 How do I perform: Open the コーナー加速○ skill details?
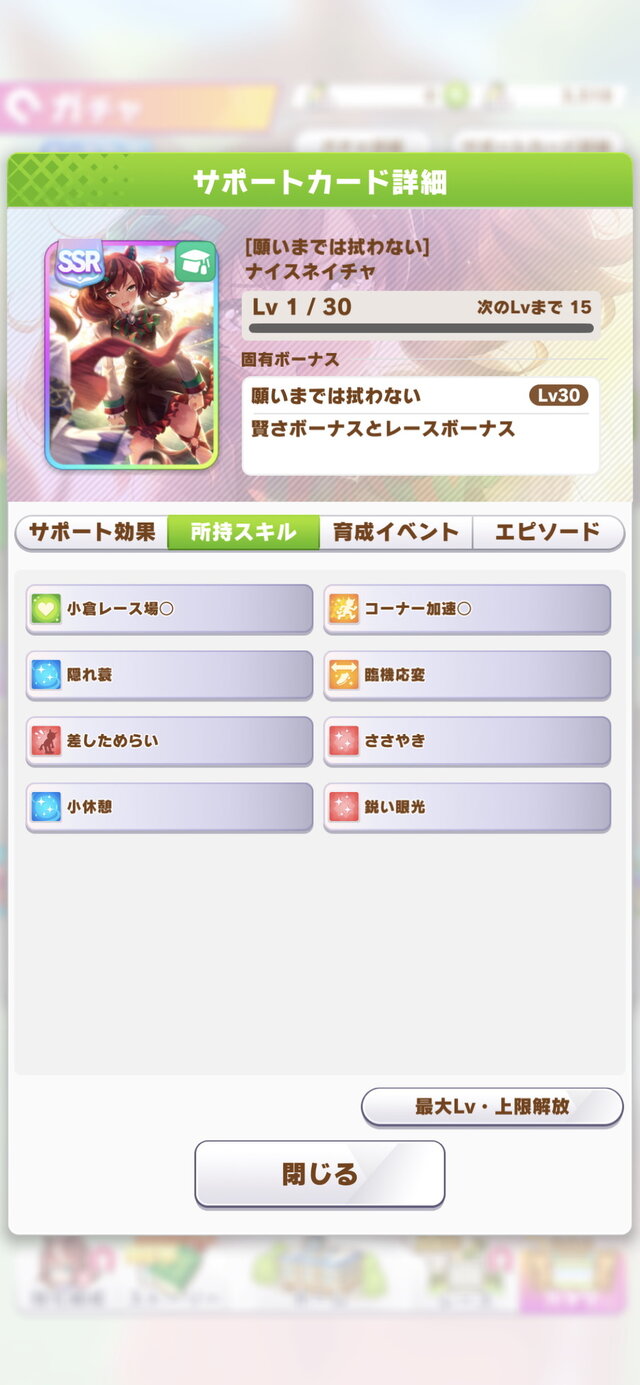(467, 609)
